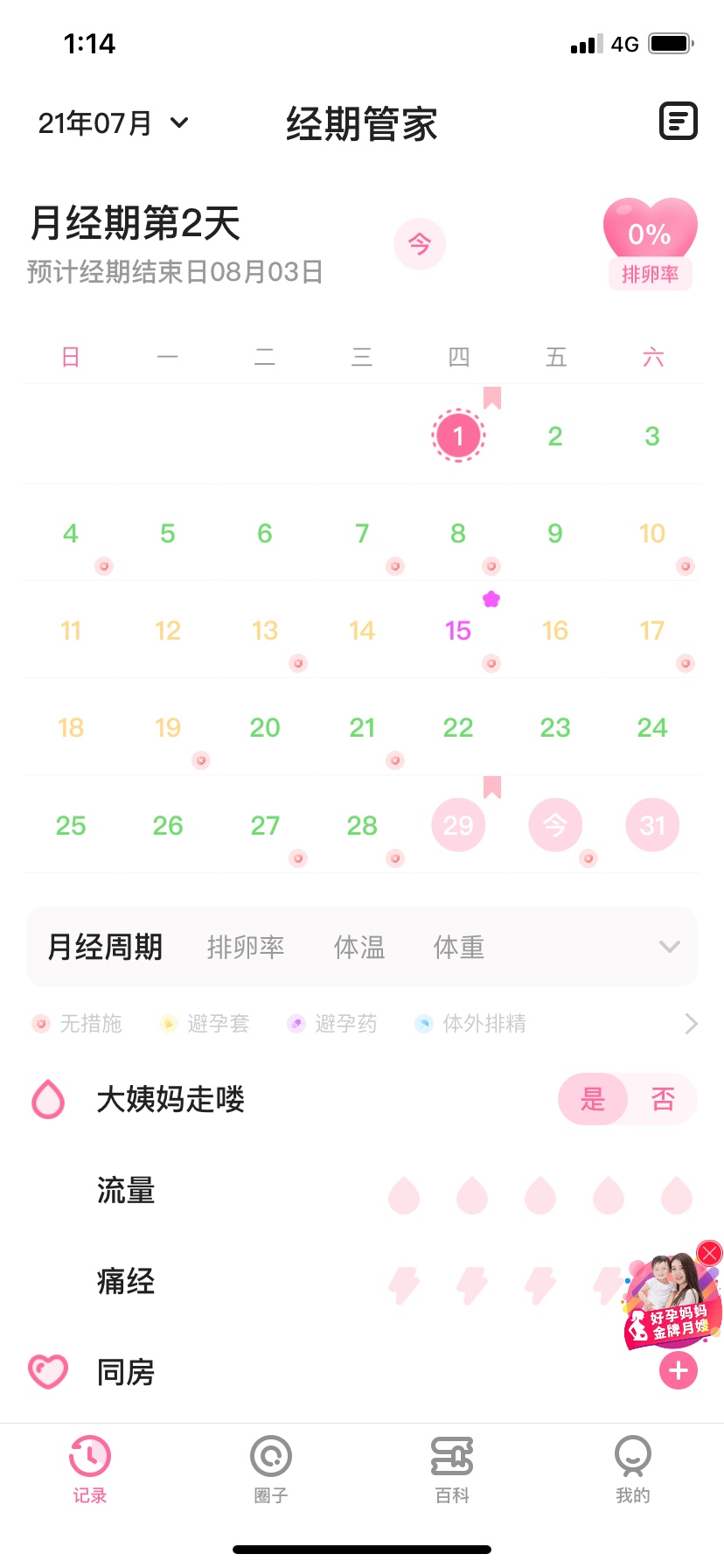This screenshot has height=1568, width=724.
Task: Choose 否 for 大姨妈走喽
Action: [663, 1099]
